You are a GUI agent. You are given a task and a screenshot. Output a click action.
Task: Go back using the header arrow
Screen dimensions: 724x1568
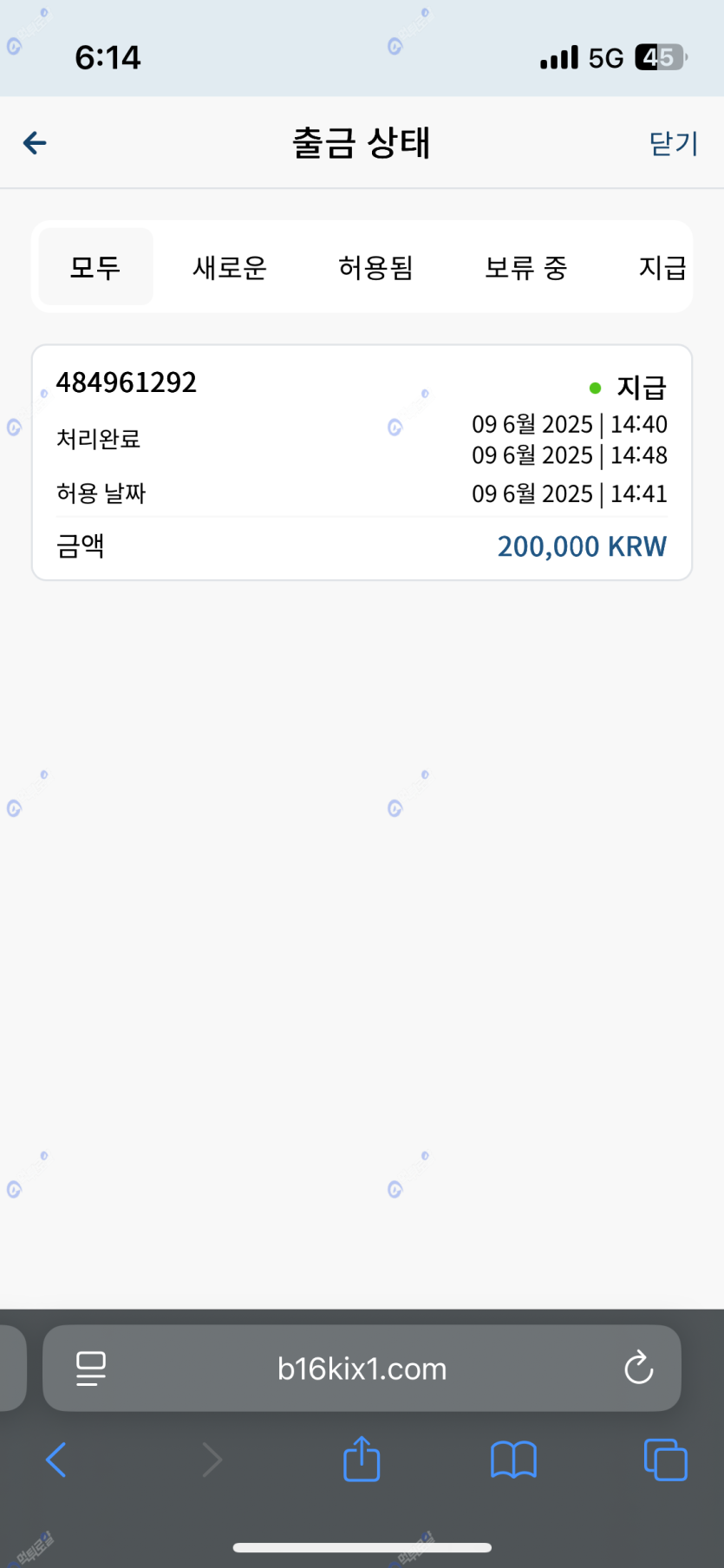pos(35,143)
